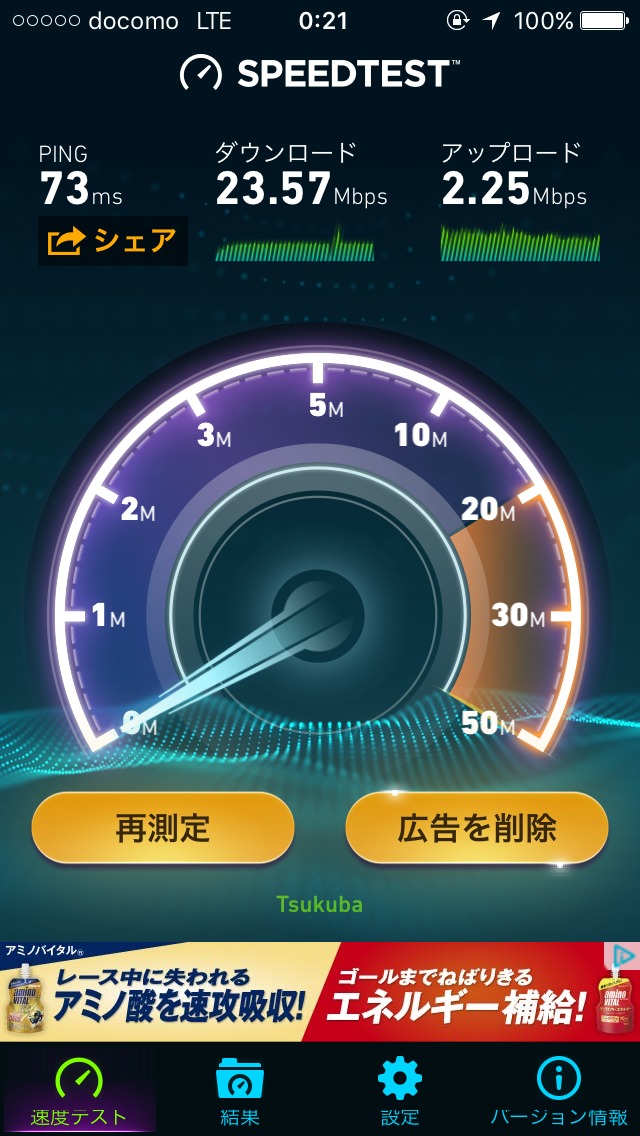Viewport: 640px width, 1136px height.
Task: Tap 広告を削除 to remove ads
Action: pyautogui.click(x=476, y=828)
